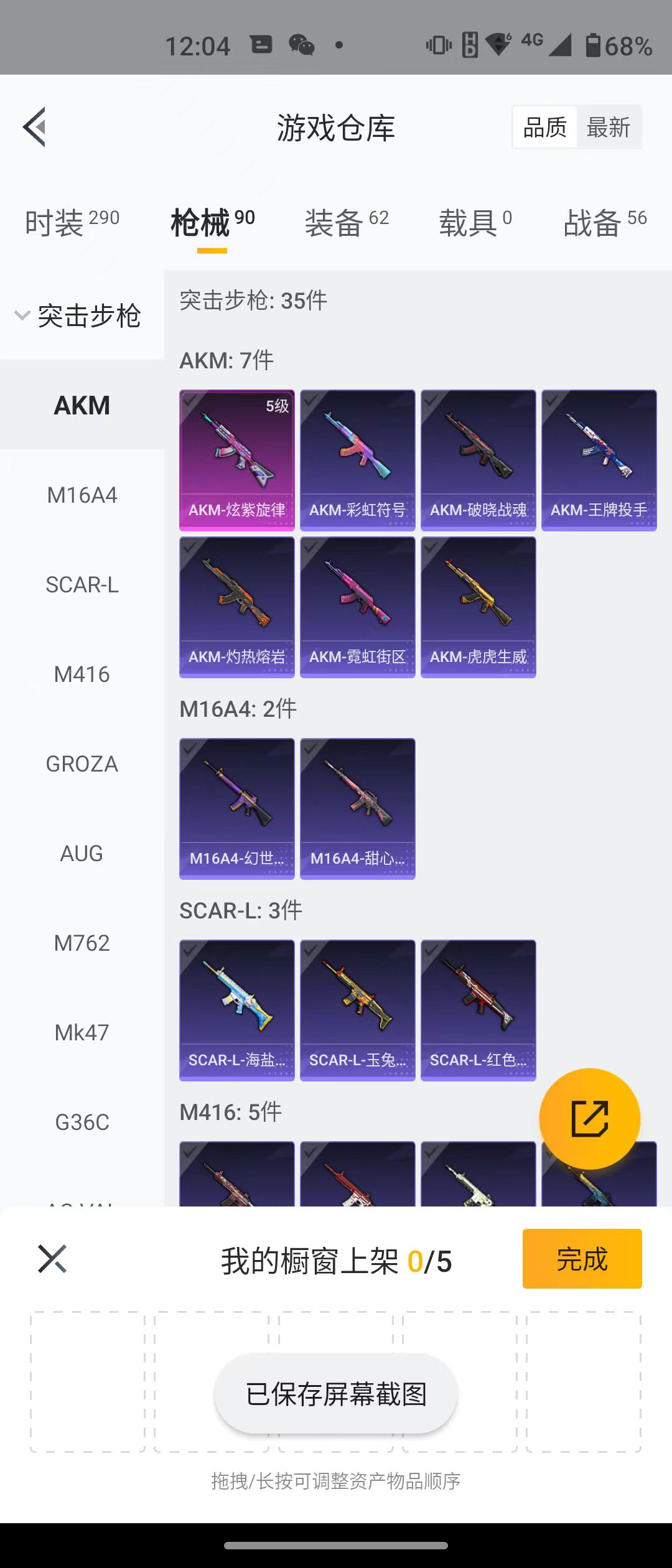Pick the AKM-虎虎生威 skin

(x=478, y=607)
